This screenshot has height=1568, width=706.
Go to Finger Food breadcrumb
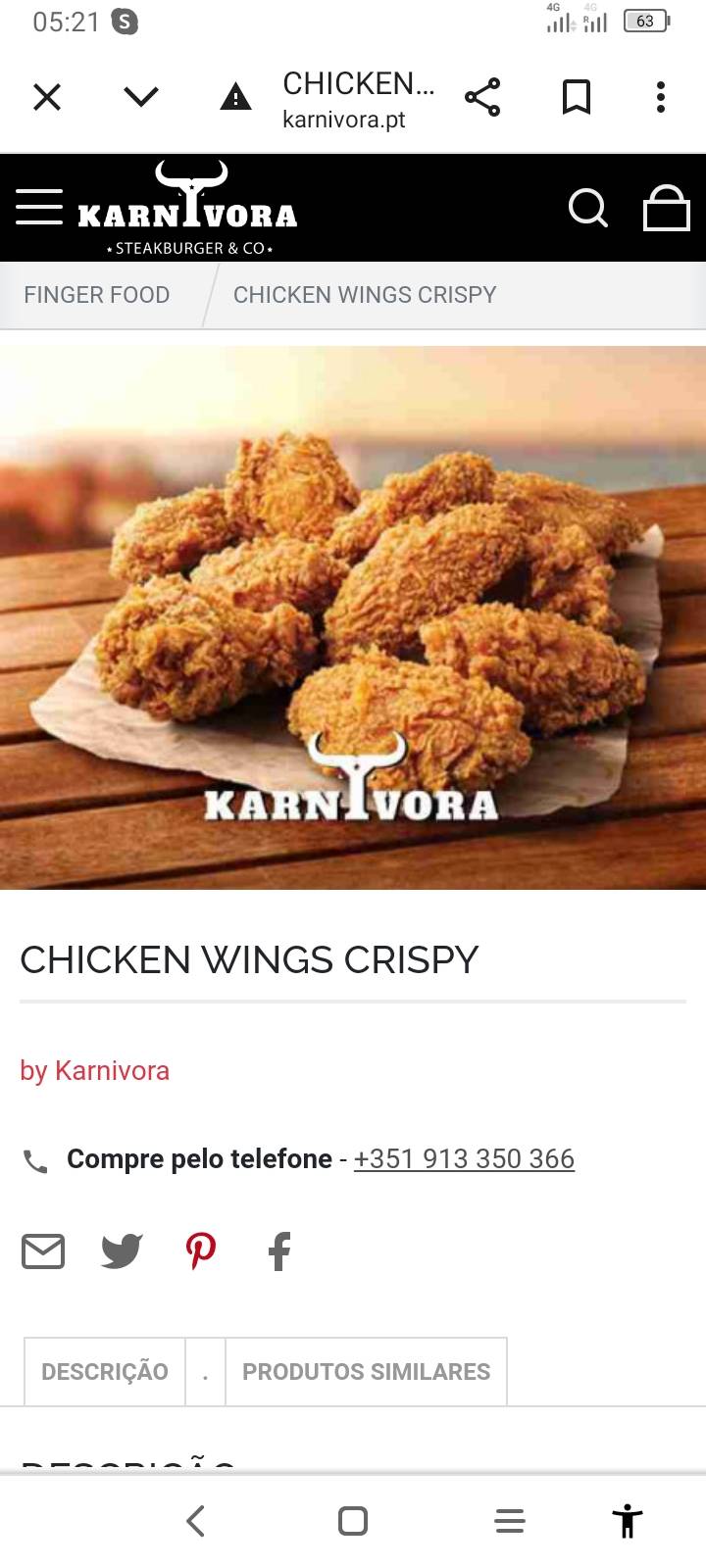(x=96, y=295)
